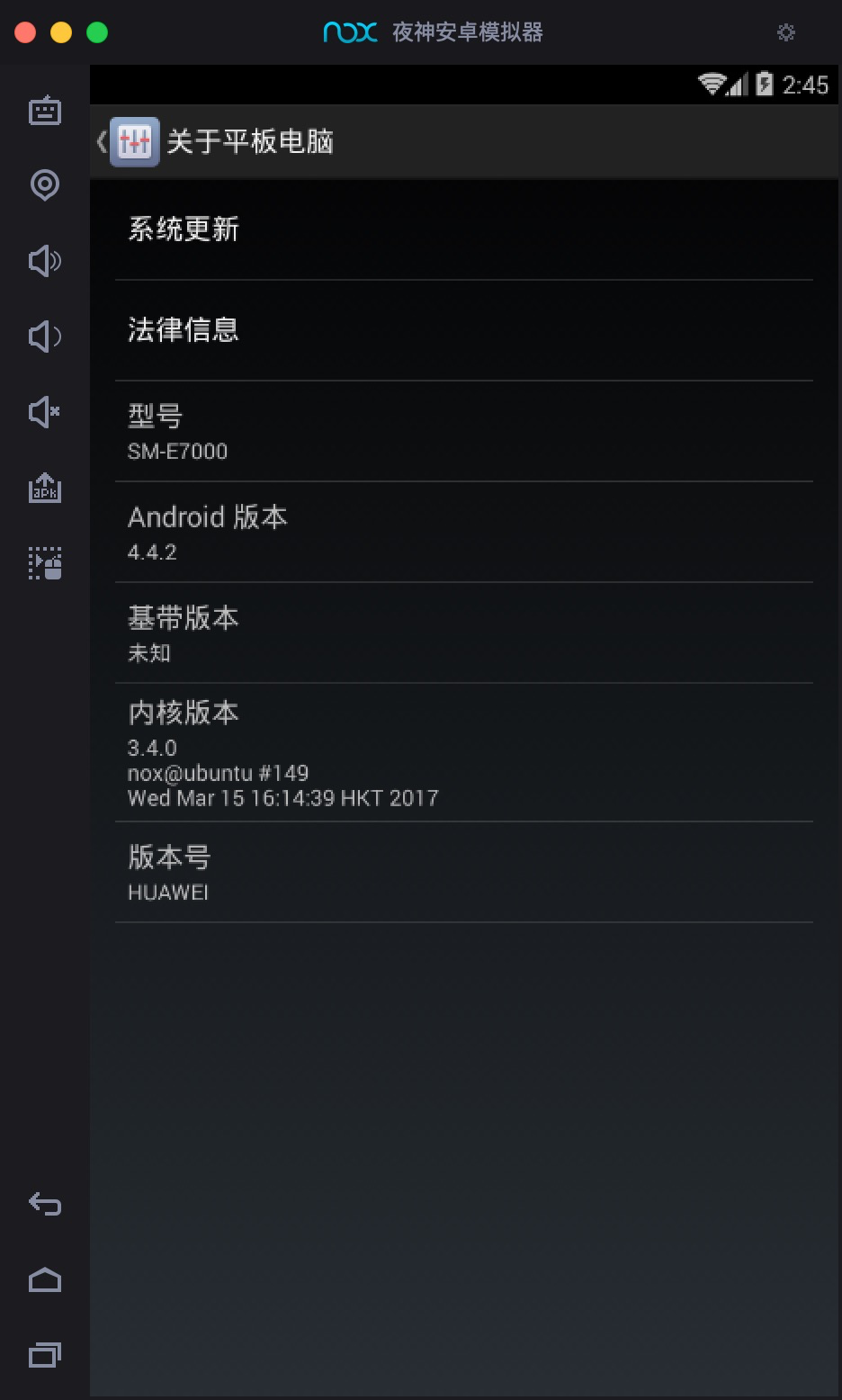Tap the 型号 SM-E7000 row
The height and width of the screenshot is (1400, 842).
pos(463,432)
